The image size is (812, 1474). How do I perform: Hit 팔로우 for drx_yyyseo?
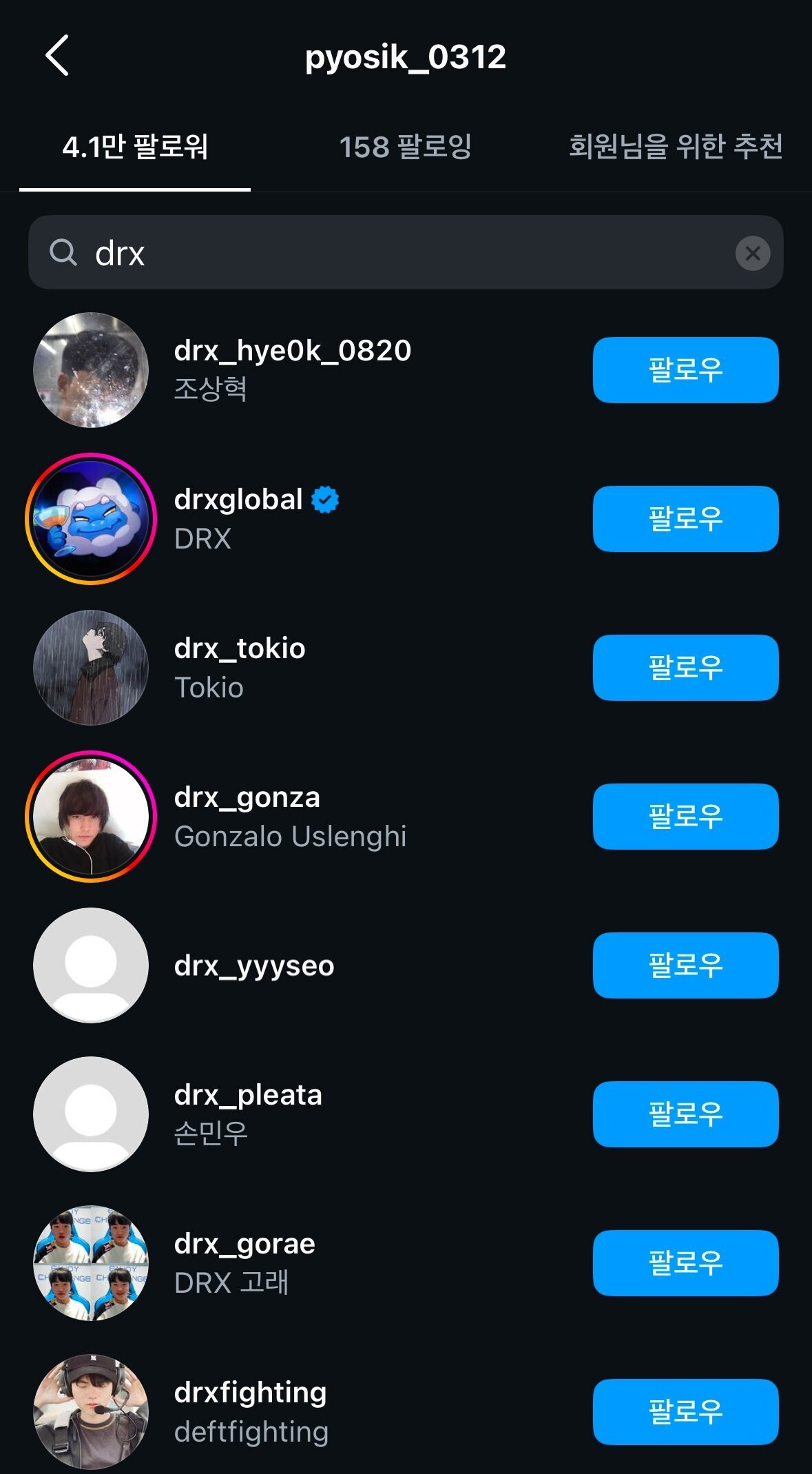[685, 965]
